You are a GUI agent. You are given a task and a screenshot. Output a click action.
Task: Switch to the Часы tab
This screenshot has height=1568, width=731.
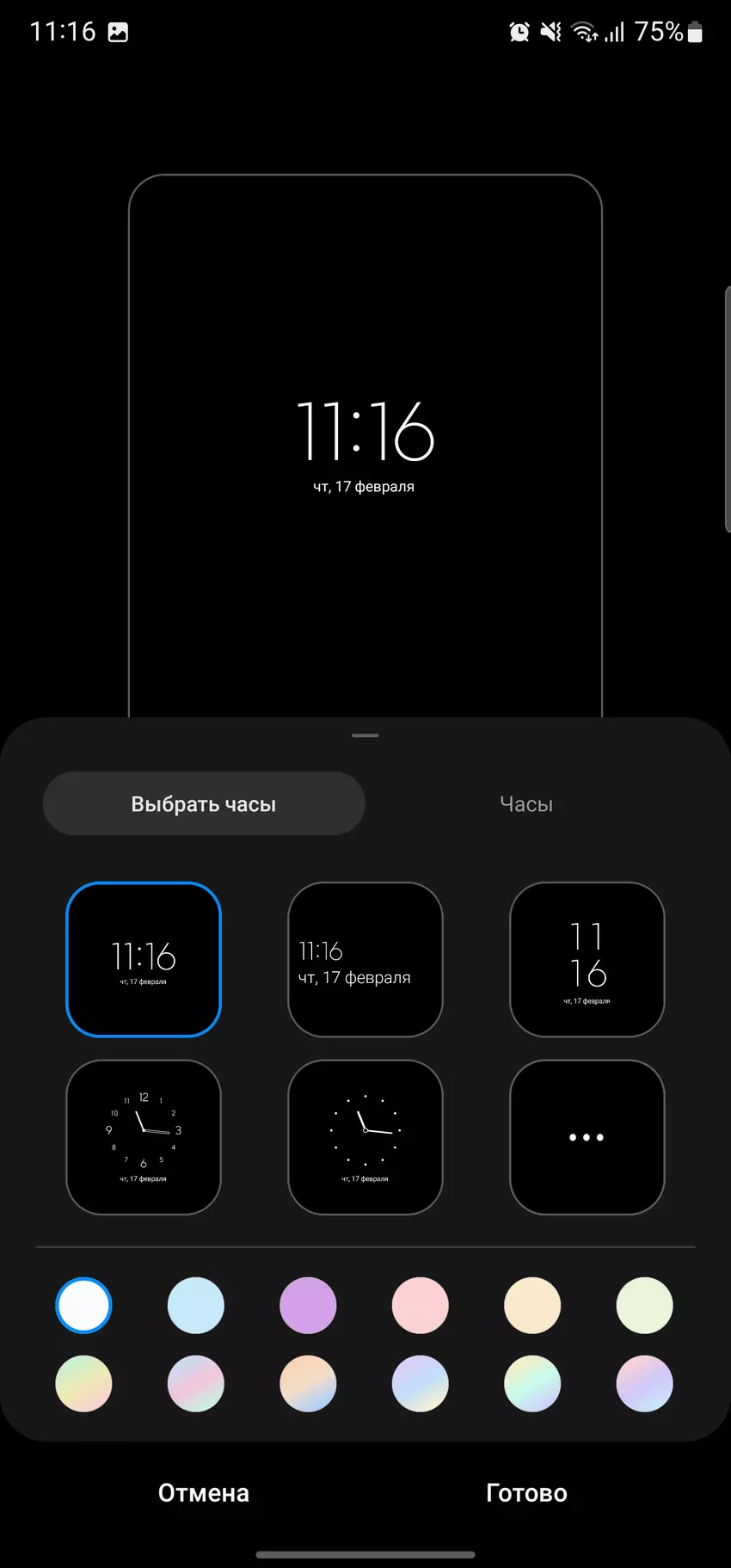click(525, 802)
